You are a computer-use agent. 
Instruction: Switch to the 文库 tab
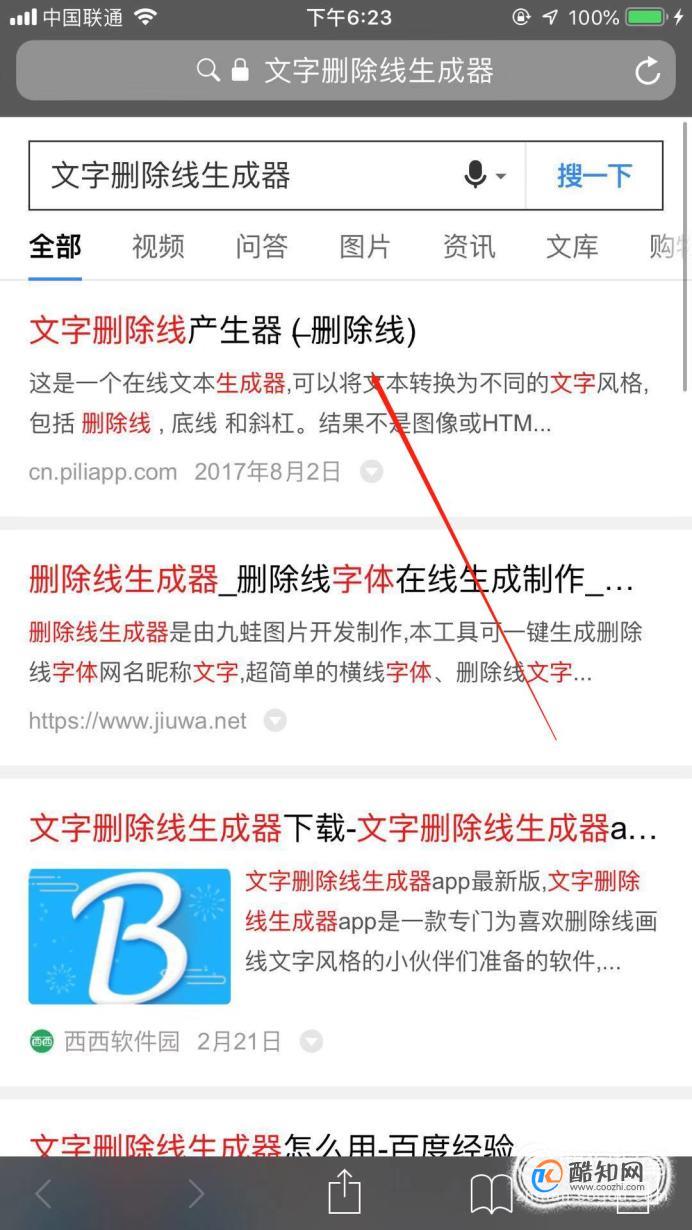tap(572, 246)
